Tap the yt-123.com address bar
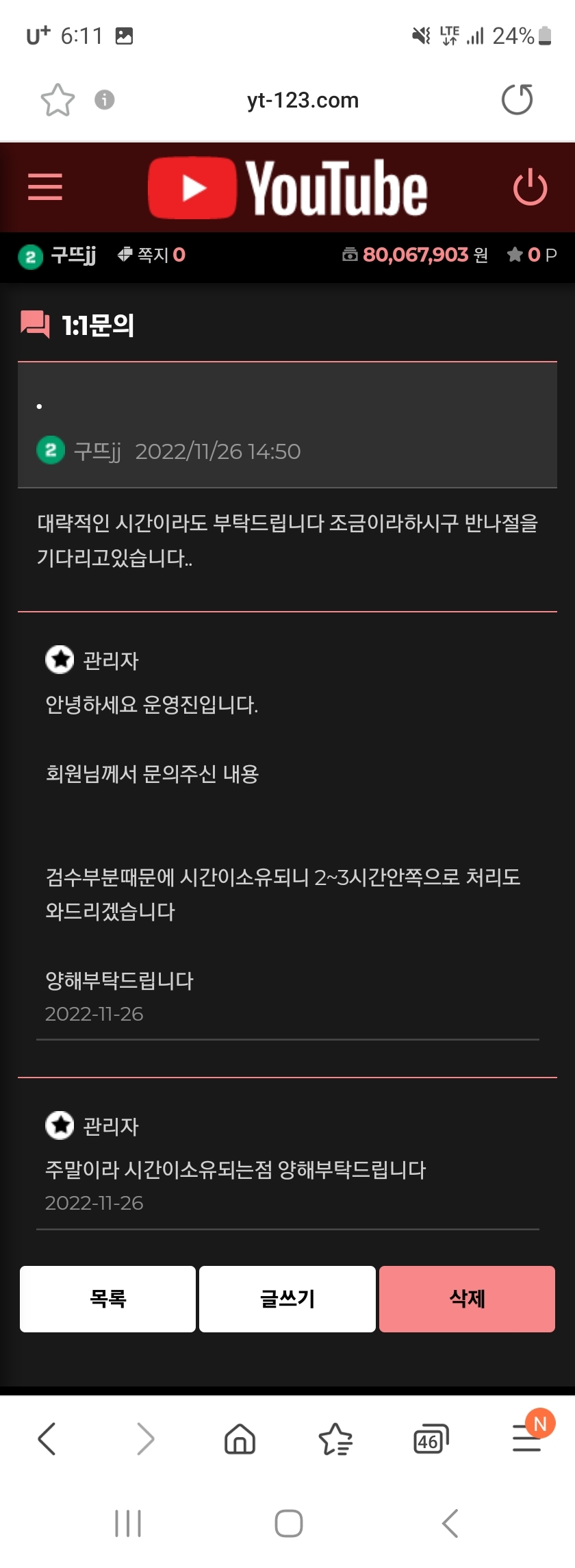Image resolution: width=575 pixels, height=1568 pixels. (303, 101)
